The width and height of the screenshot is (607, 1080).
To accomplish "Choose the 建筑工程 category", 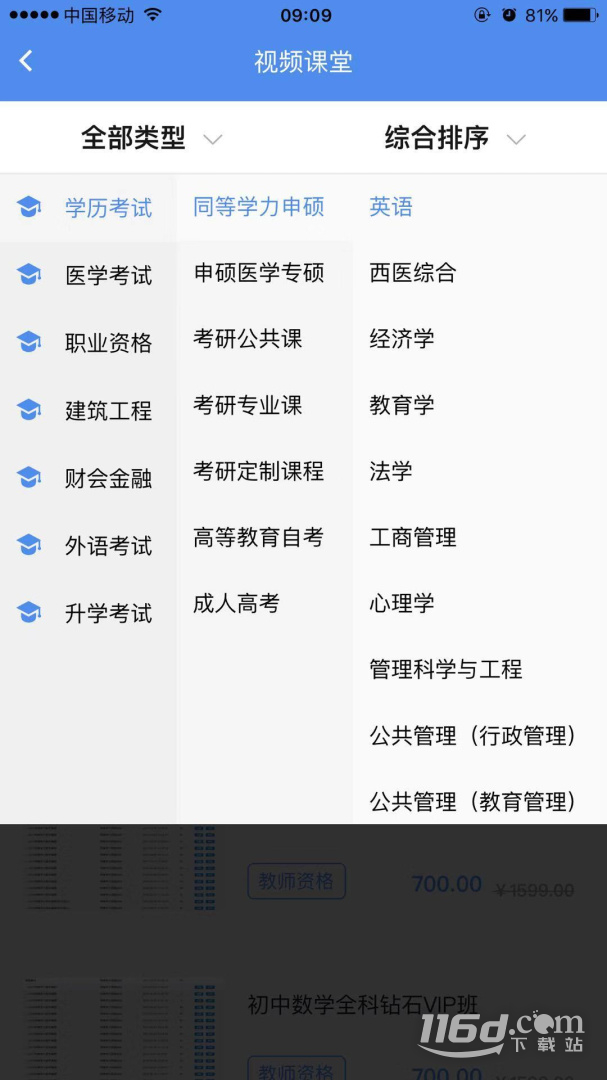I will click(x=88, y=411).
